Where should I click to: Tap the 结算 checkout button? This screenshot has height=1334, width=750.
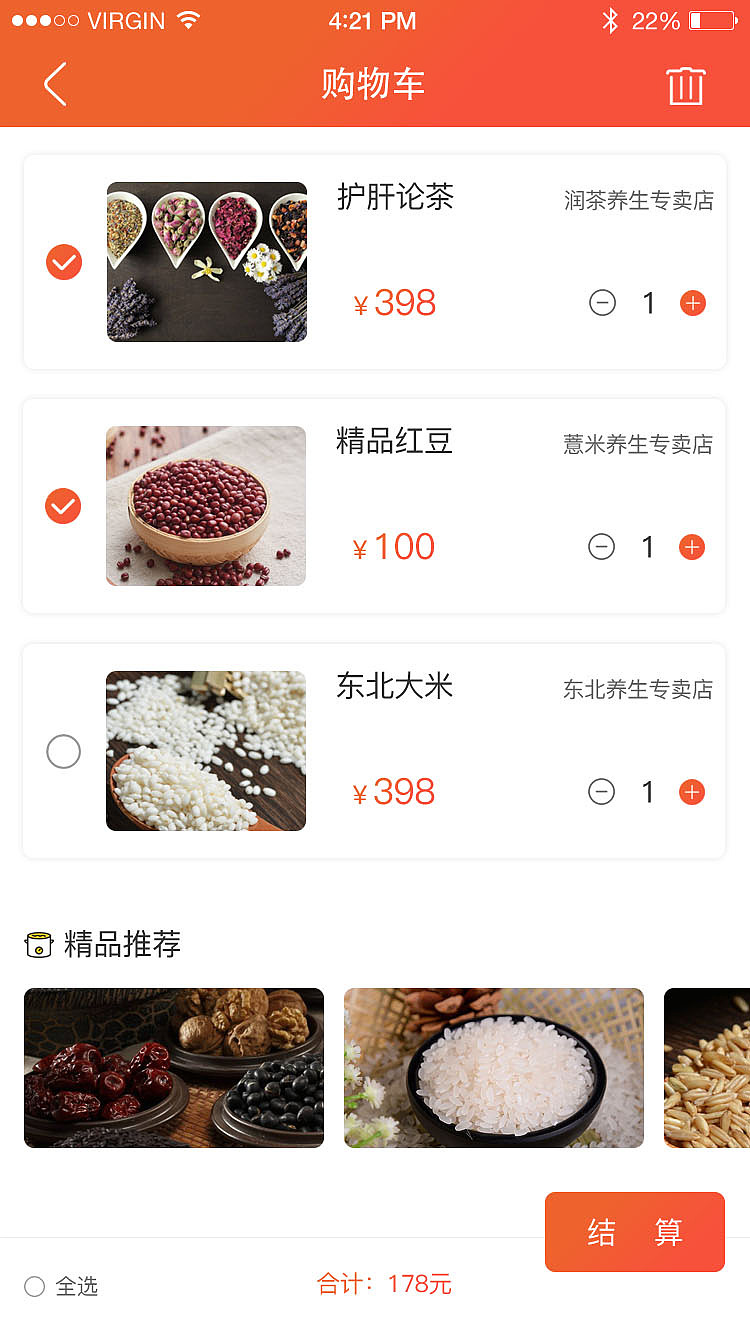coord(634,1232)
